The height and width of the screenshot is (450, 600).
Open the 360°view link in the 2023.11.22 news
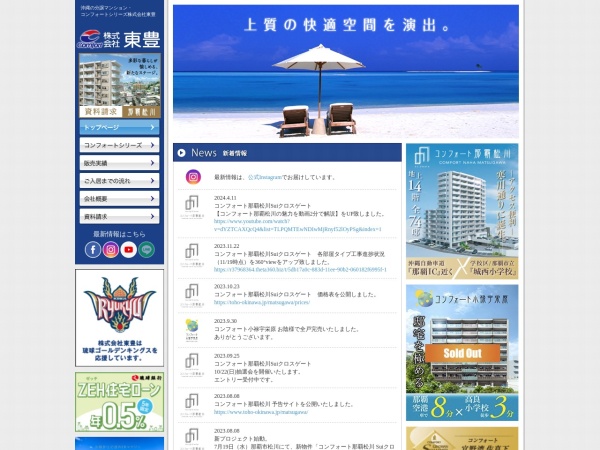click(300, 269)
